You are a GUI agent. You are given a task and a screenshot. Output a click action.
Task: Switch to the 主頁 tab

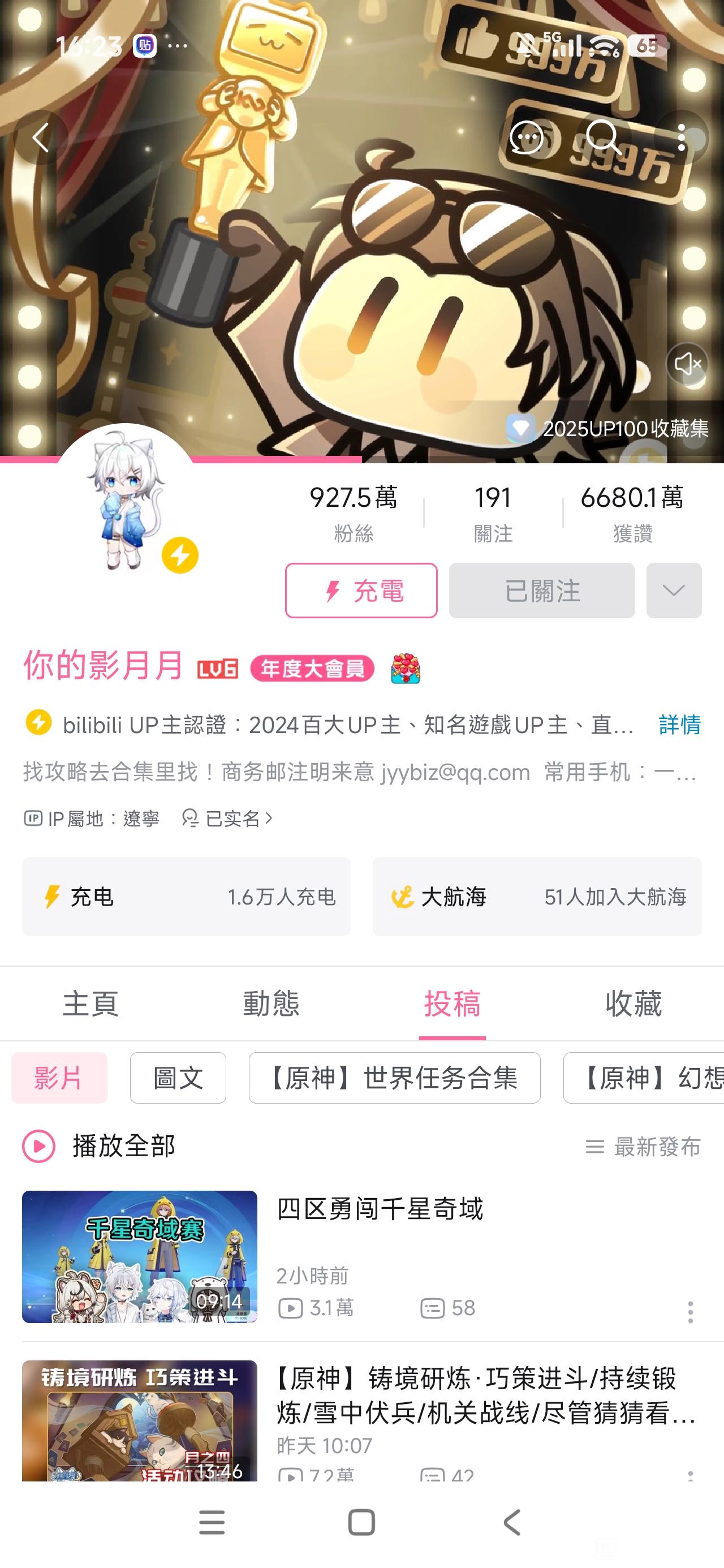tap(90, 1003)
